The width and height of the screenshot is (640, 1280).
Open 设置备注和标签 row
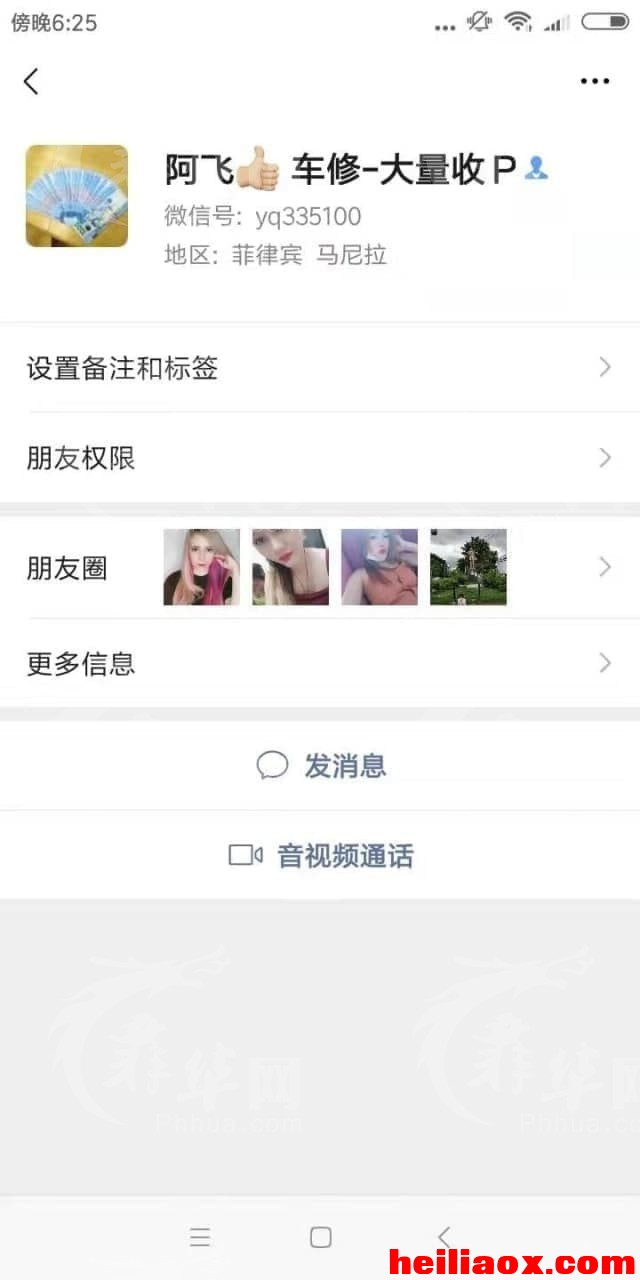click(320, 368)
